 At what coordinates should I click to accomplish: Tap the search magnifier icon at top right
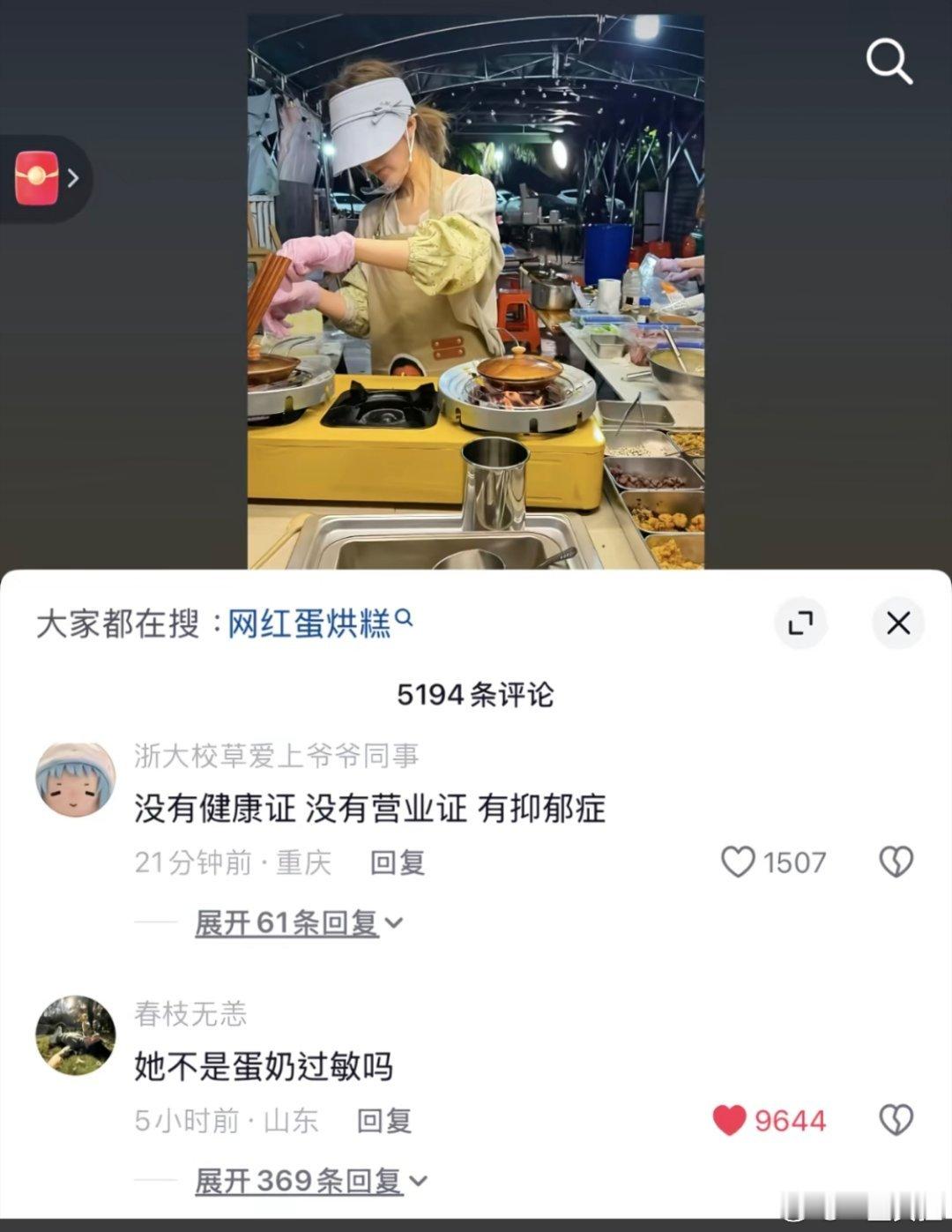tap(889, 62)
